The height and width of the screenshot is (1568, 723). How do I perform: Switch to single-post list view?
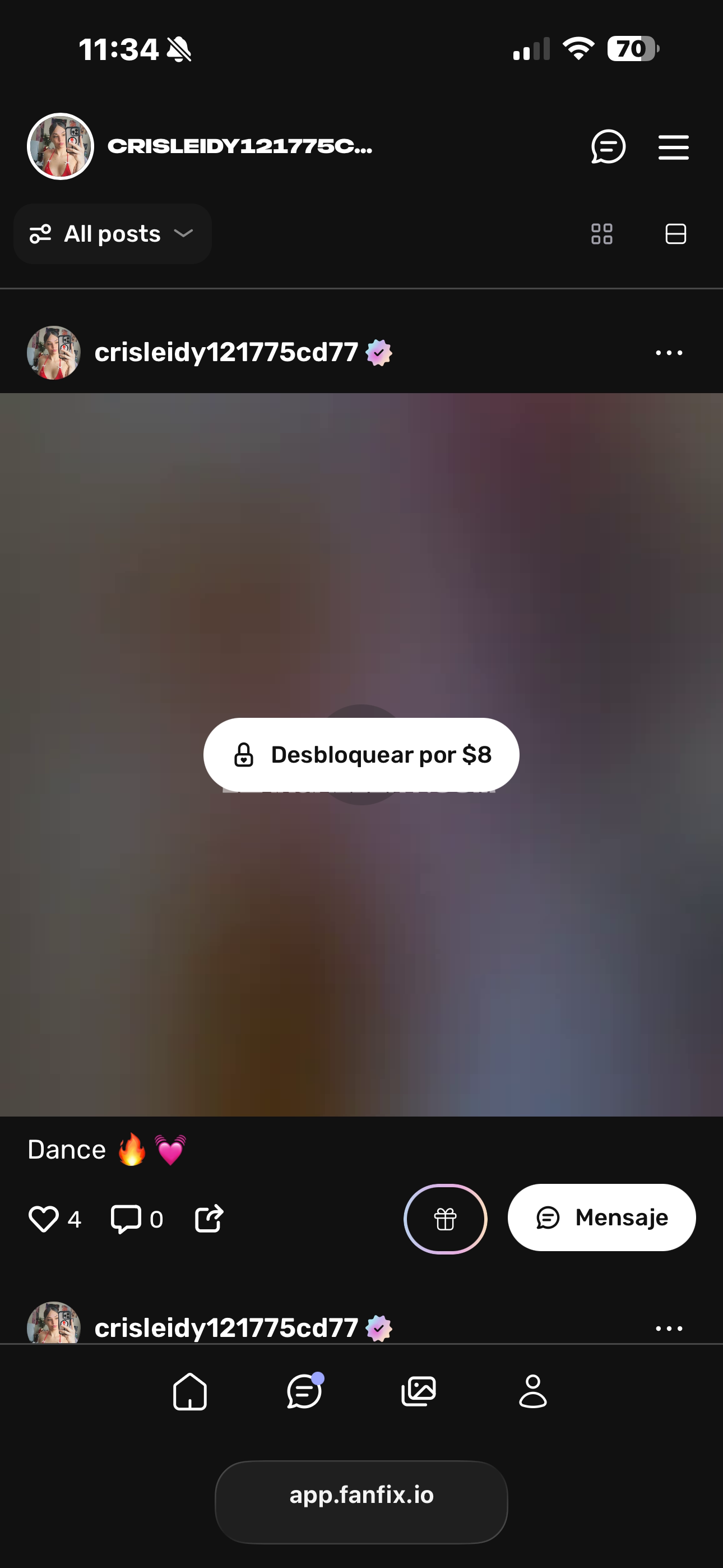tap(675, 234)
